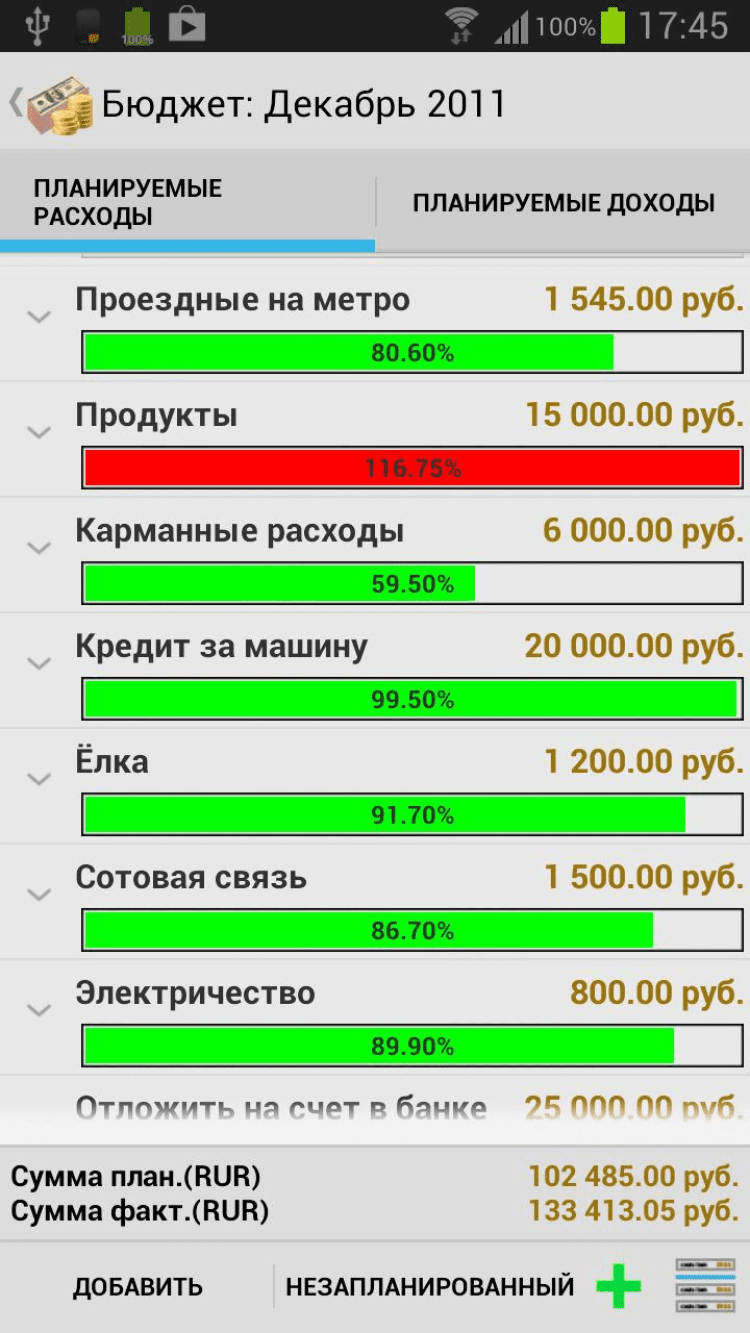Expand the Карманные расходы item

coord(39,548)
